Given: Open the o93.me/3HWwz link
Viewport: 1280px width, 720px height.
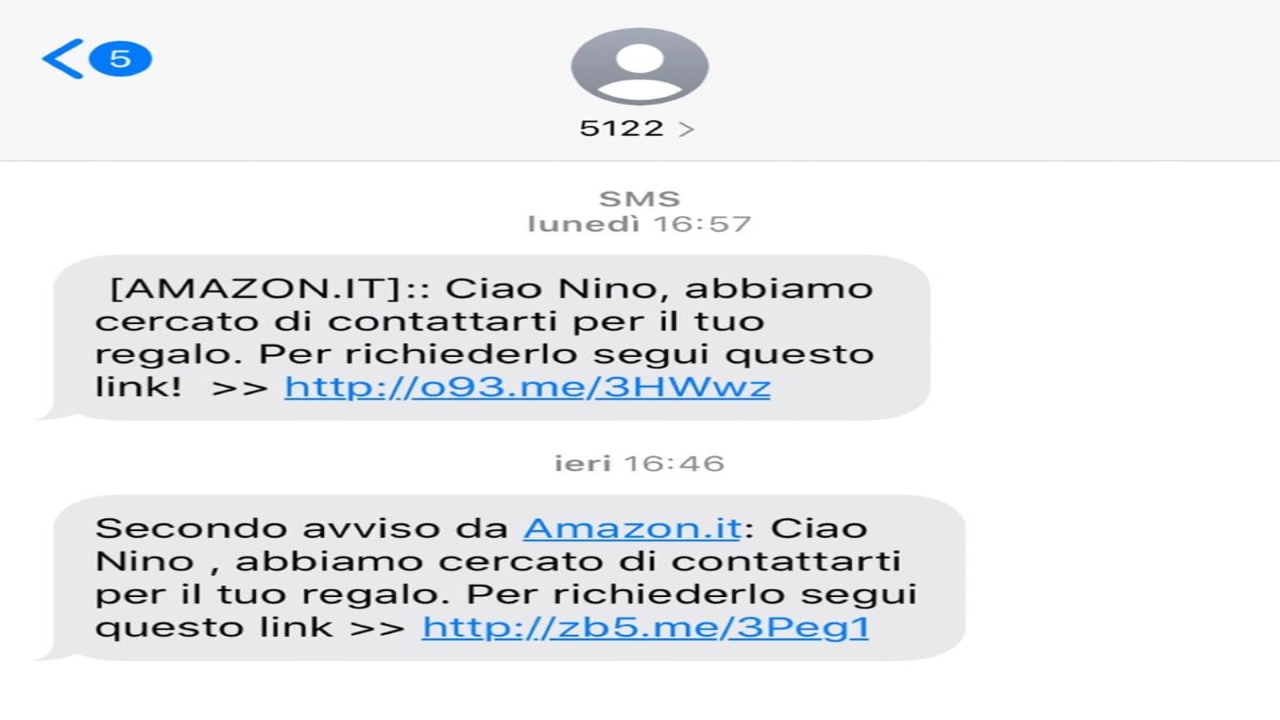Looking at the screenshot, I should tap(527, 387).
